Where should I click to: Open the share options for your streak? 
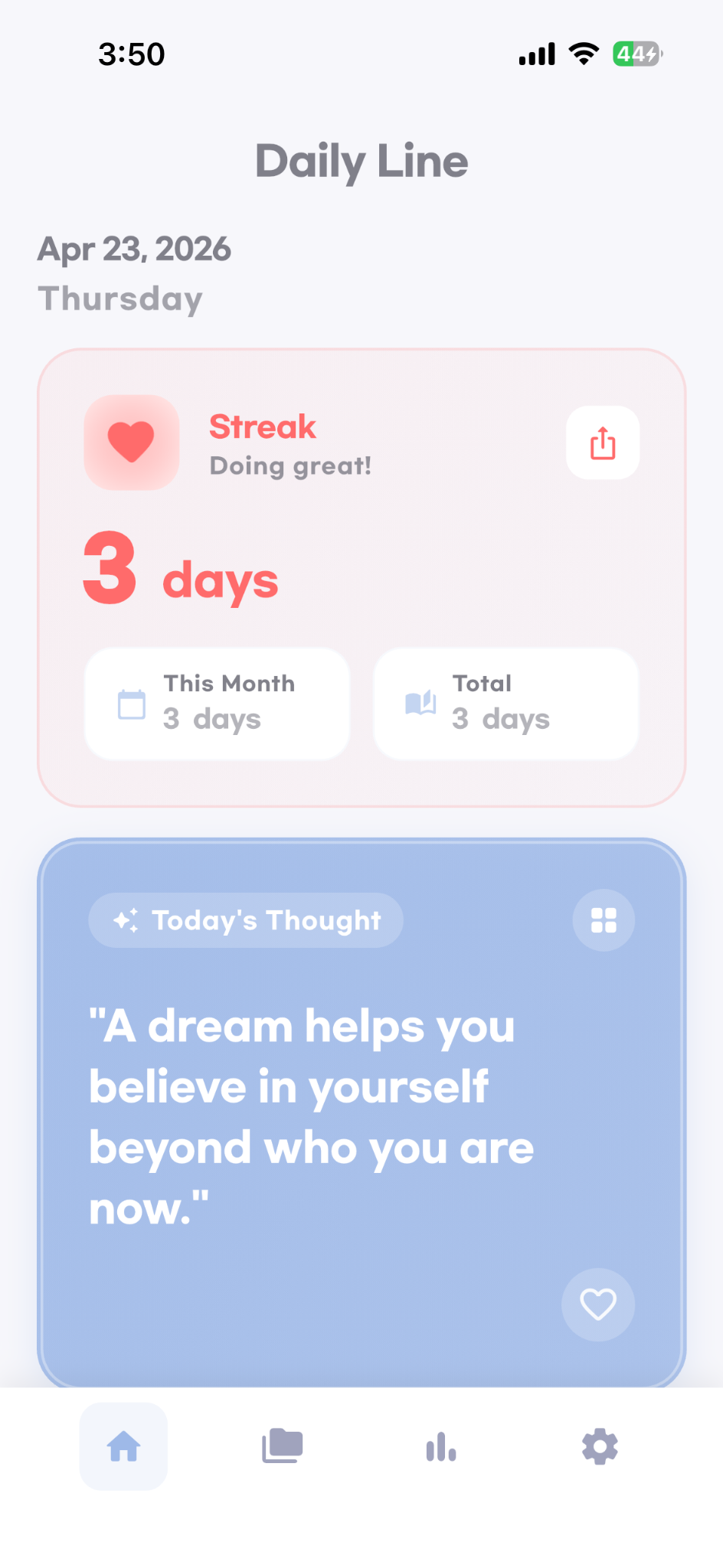602,443
